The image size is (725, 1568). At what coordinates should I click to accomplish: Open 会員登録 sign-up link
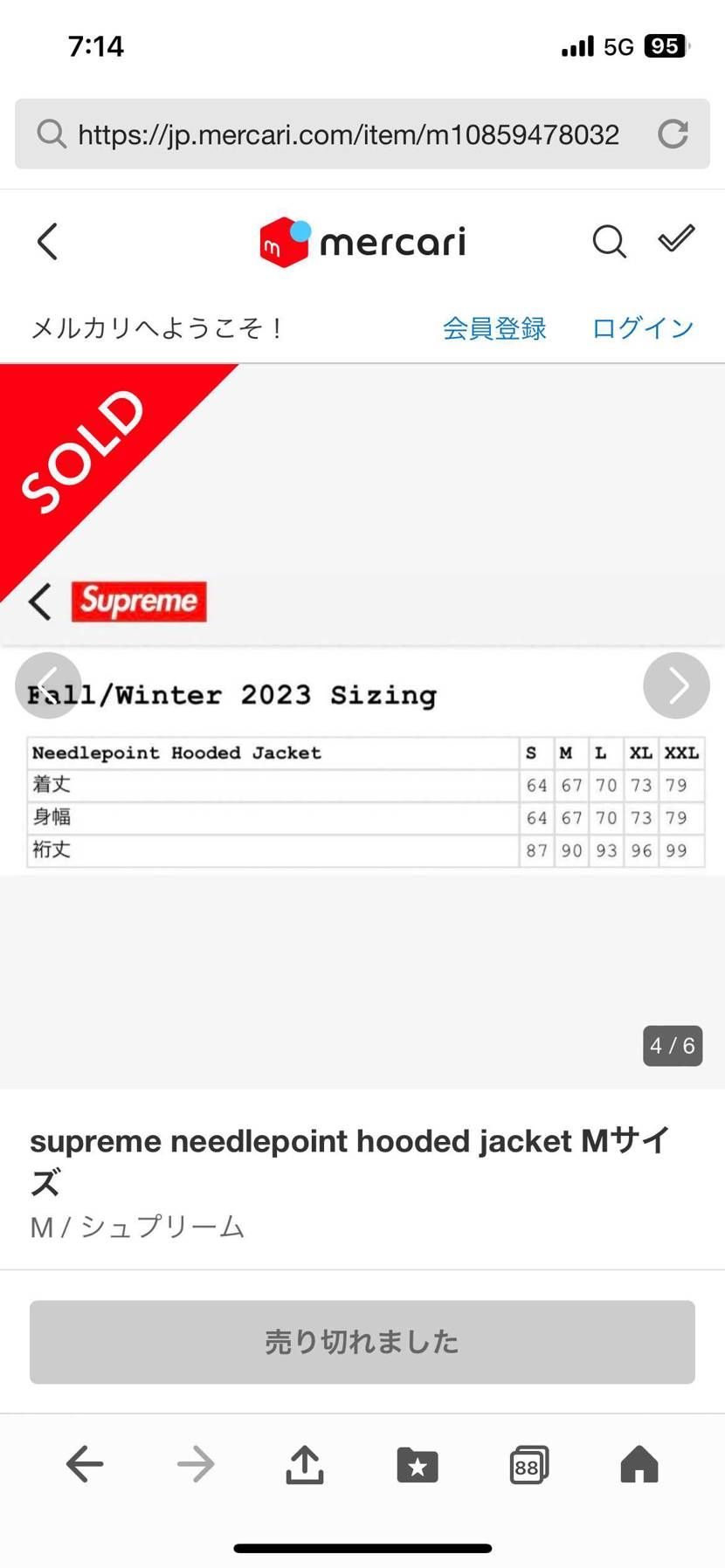coord(494,328)
